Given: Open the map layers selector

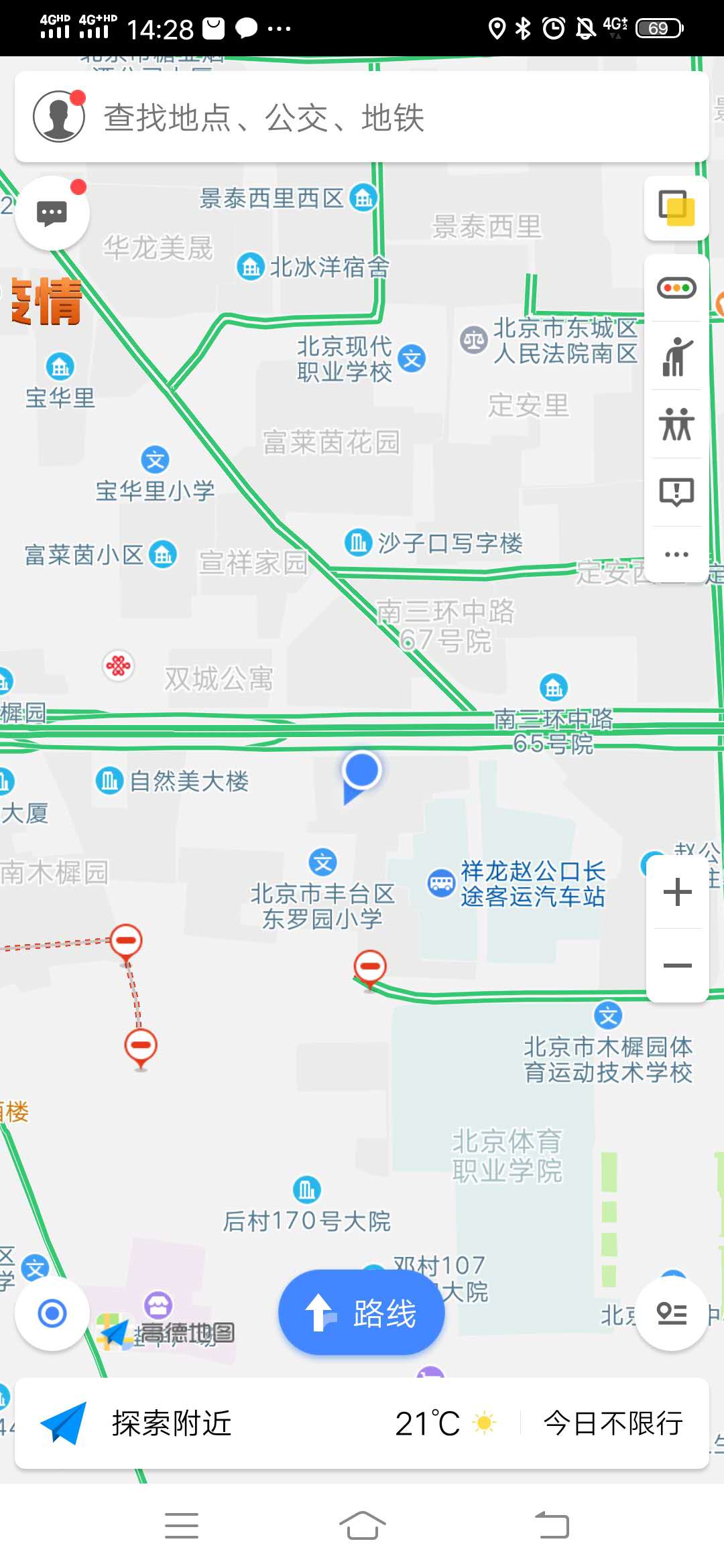Looking at the screenshot, I should pyautogui.click(x=676, y=208).
